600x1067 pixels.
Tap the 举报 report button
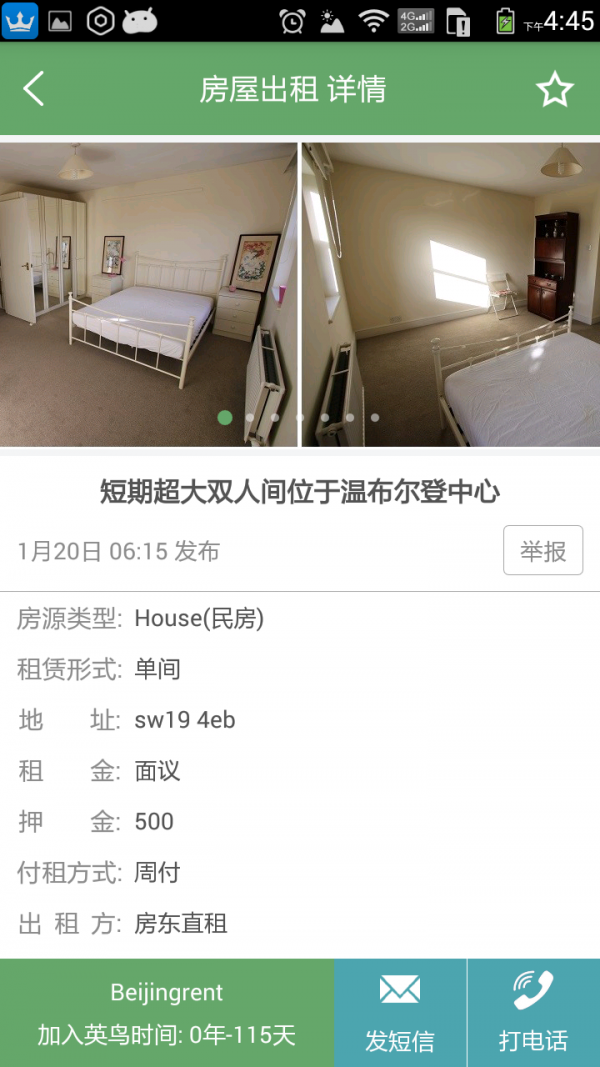click(543, 550)
